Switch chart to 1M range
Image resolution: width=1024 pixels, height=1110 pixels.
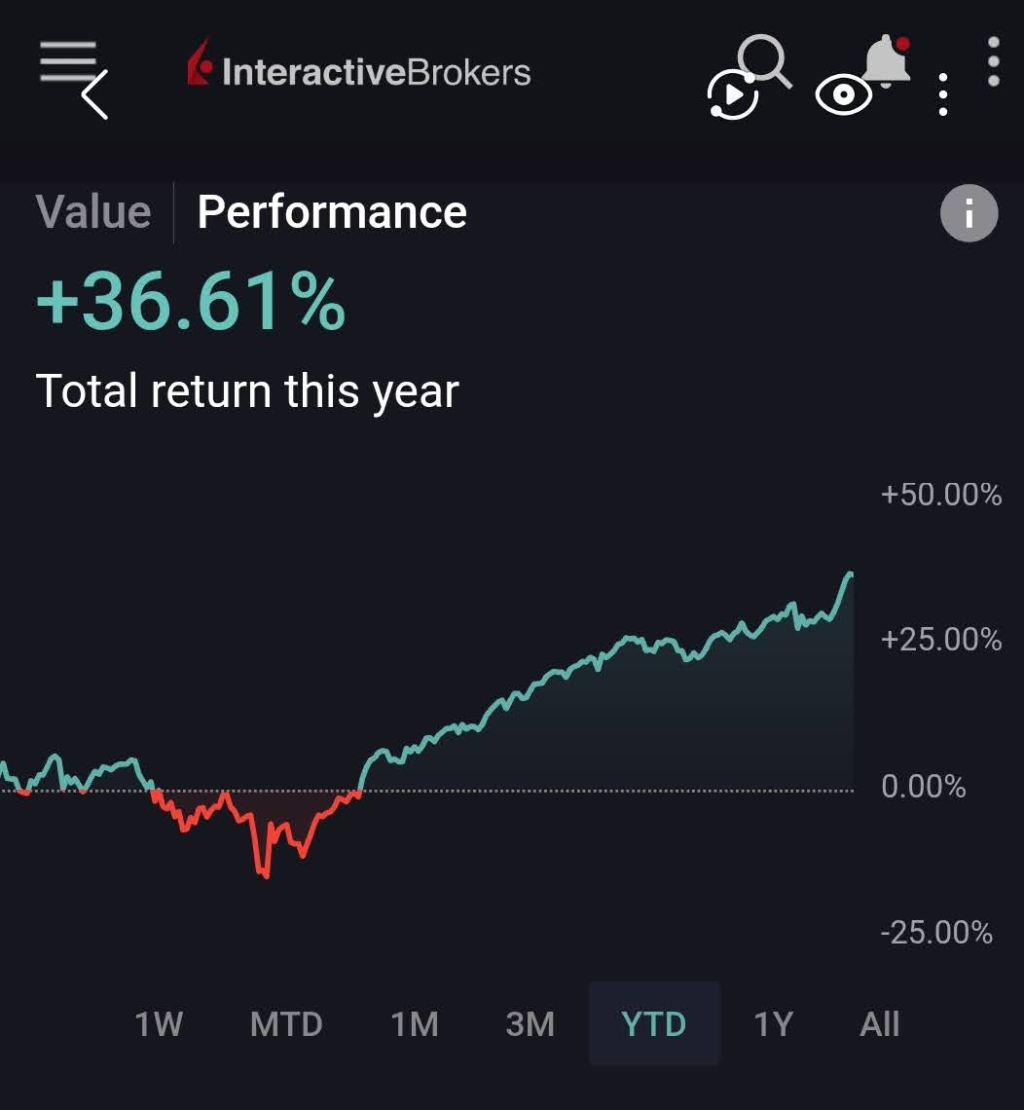tap(414, 1024)
